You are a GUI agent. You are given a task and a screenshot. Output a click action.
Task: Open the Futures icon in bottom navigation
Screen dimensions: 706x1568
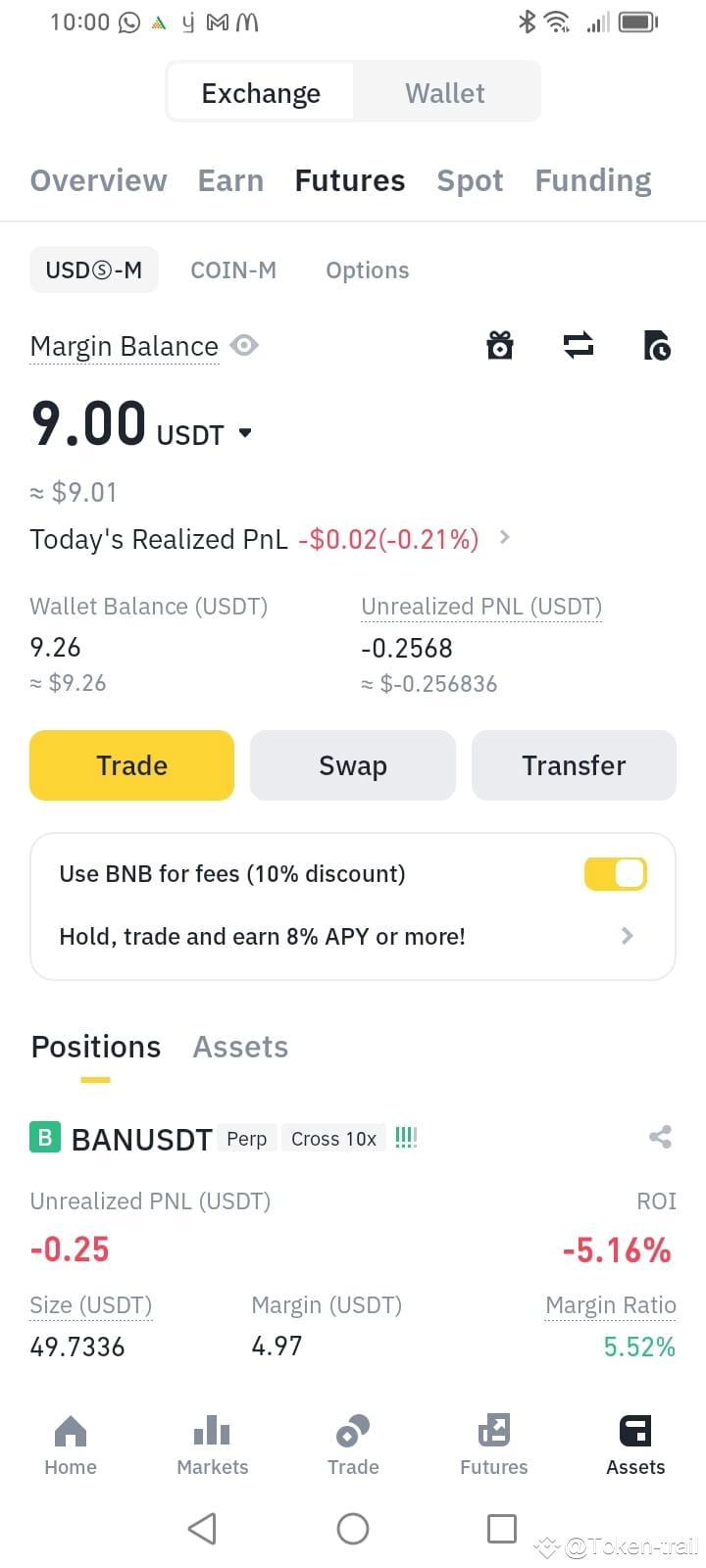click(x=493, y=1441)
